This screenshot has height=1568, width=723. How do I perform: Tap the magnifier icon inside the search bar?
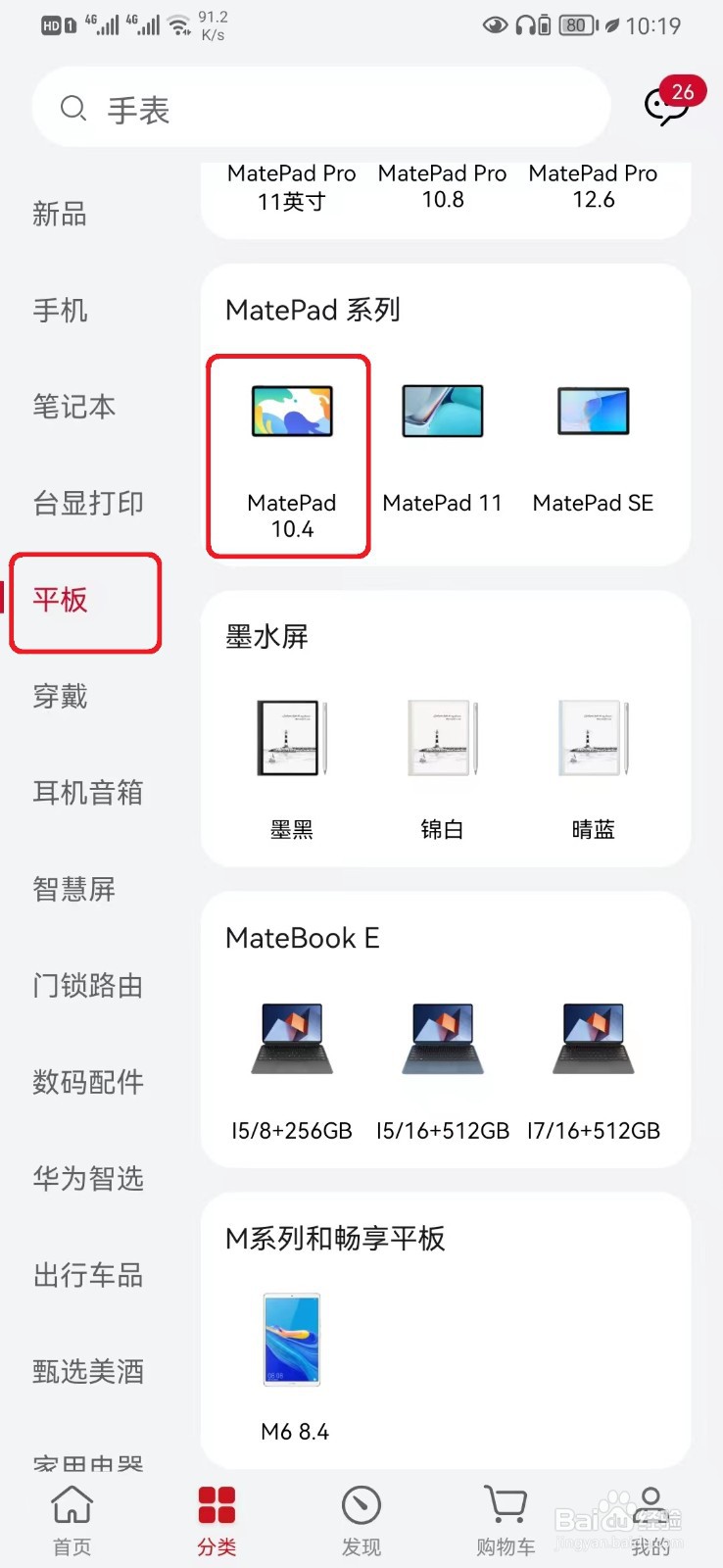pos(72,109)
